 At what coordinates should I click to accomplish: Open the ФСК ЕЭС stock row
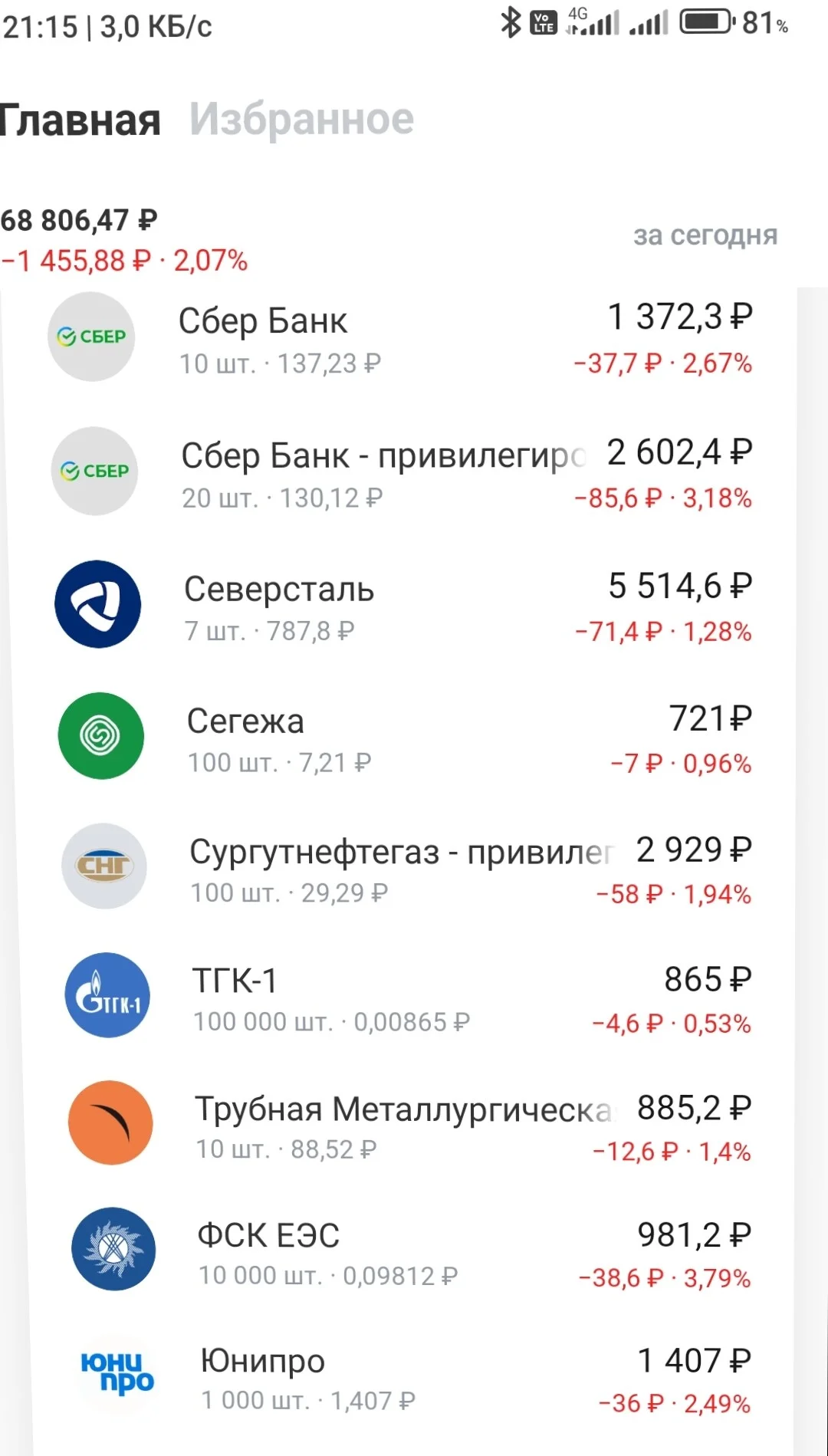[400, 1253]
